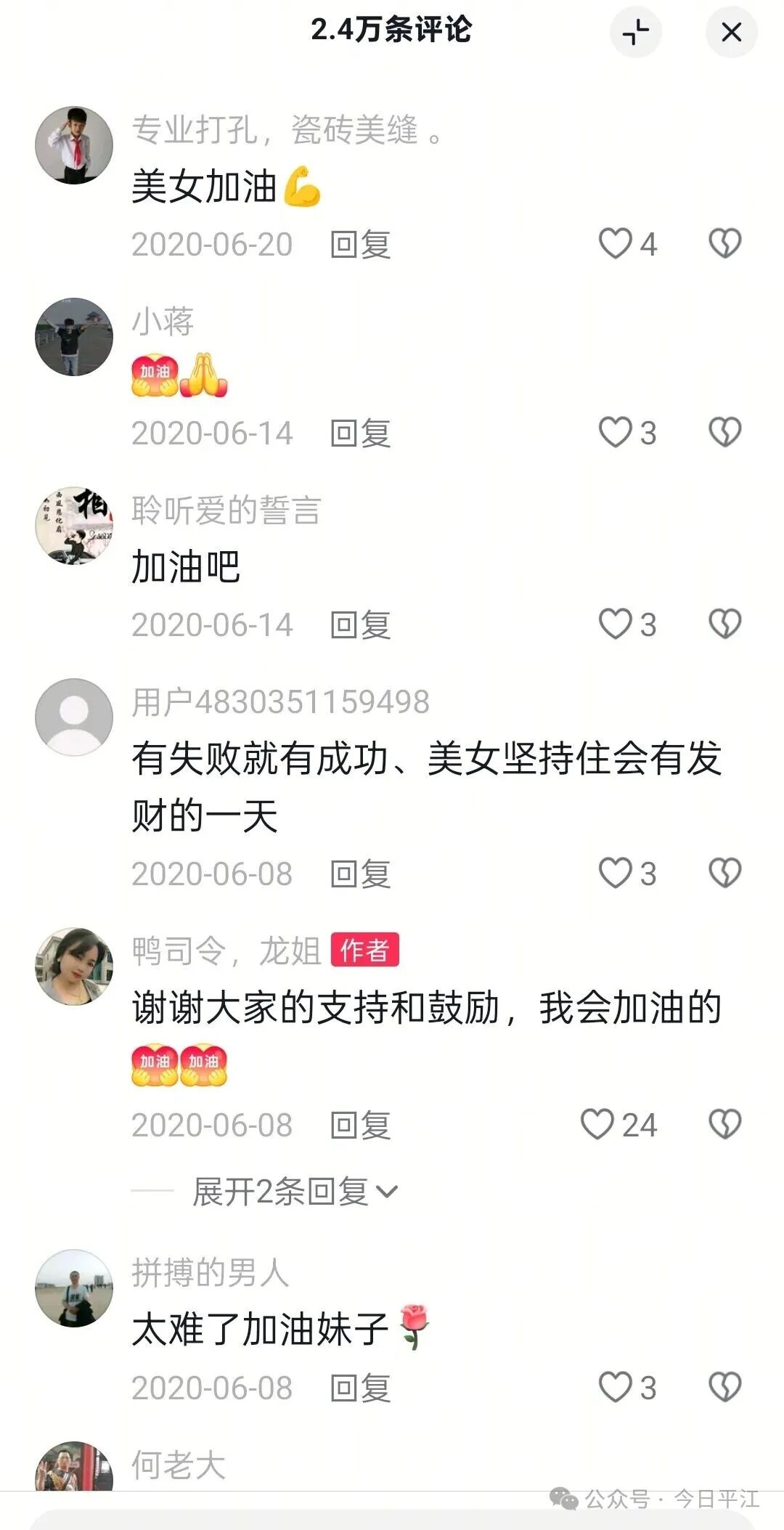Close the comments panel
The image size is (784, 1530).
(x=731, y=32)
